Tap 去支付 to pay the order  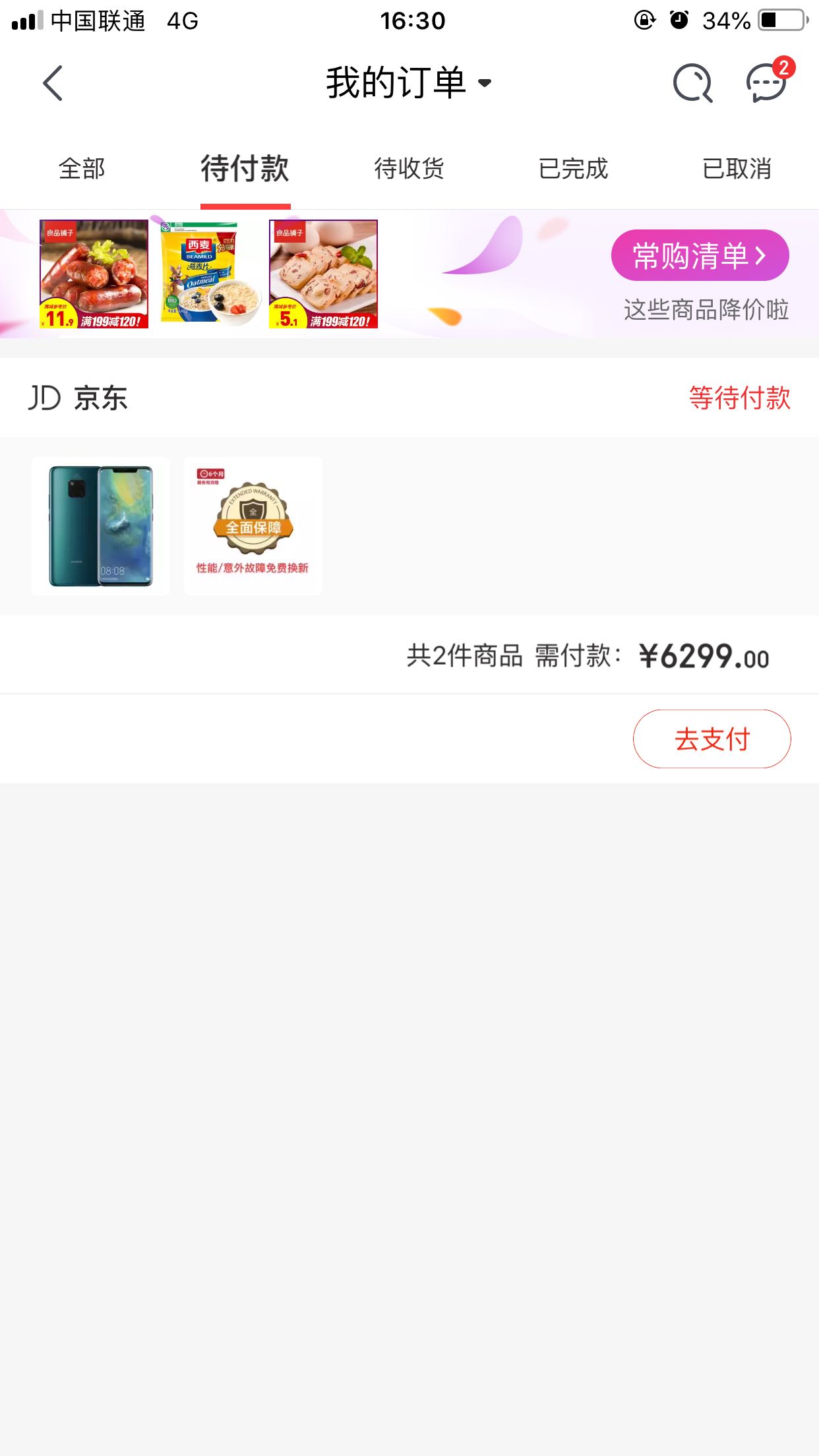(712, 739)
